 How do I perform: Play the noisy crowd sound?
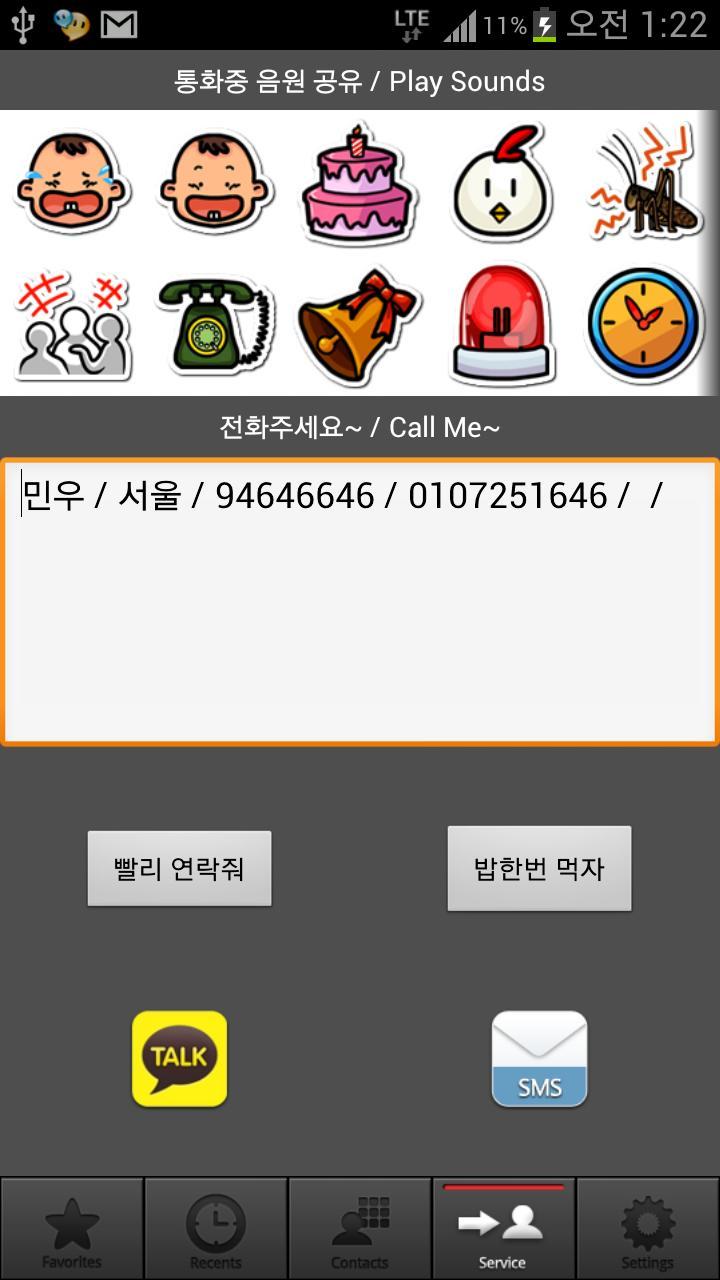click(x=72, y=326)
